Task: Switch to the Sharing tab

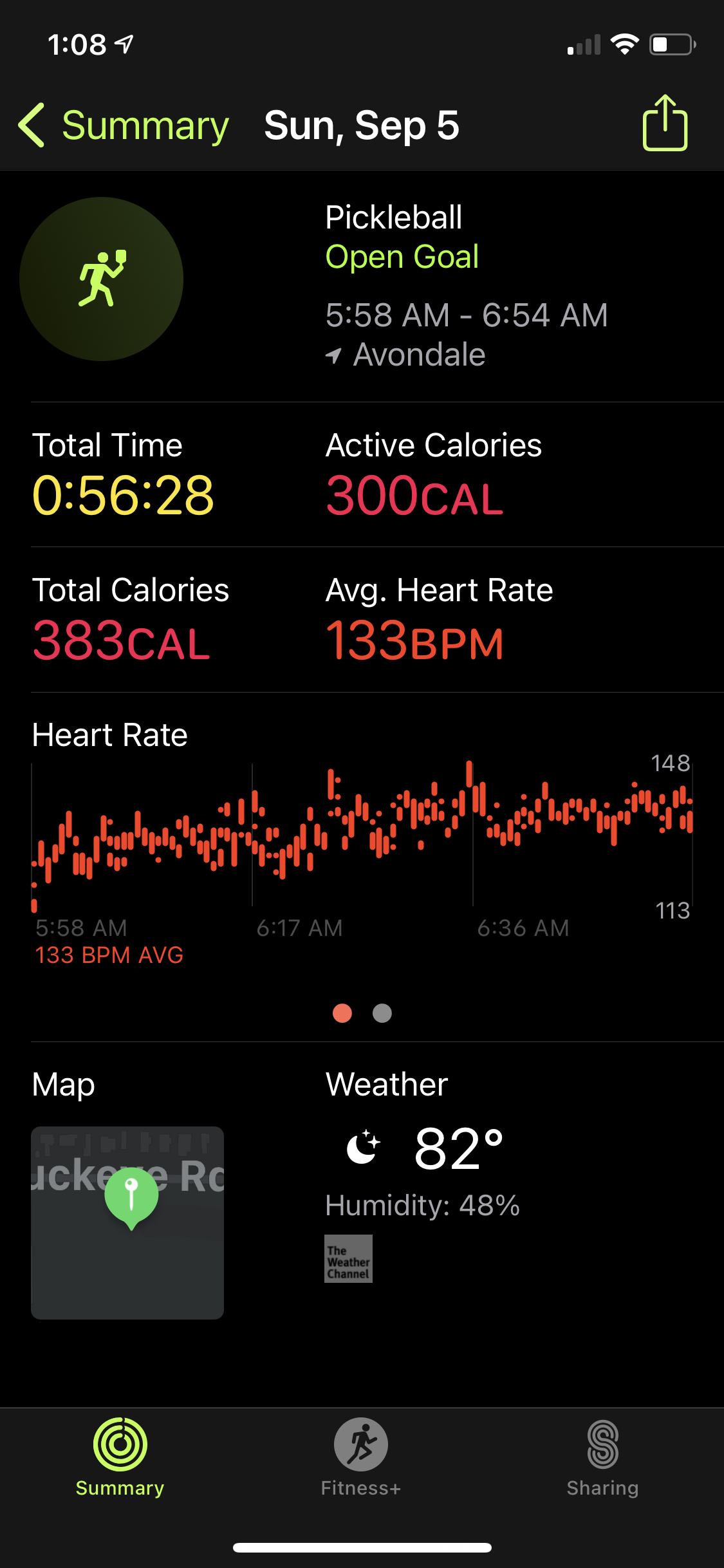Action: tap(602, 1457)
